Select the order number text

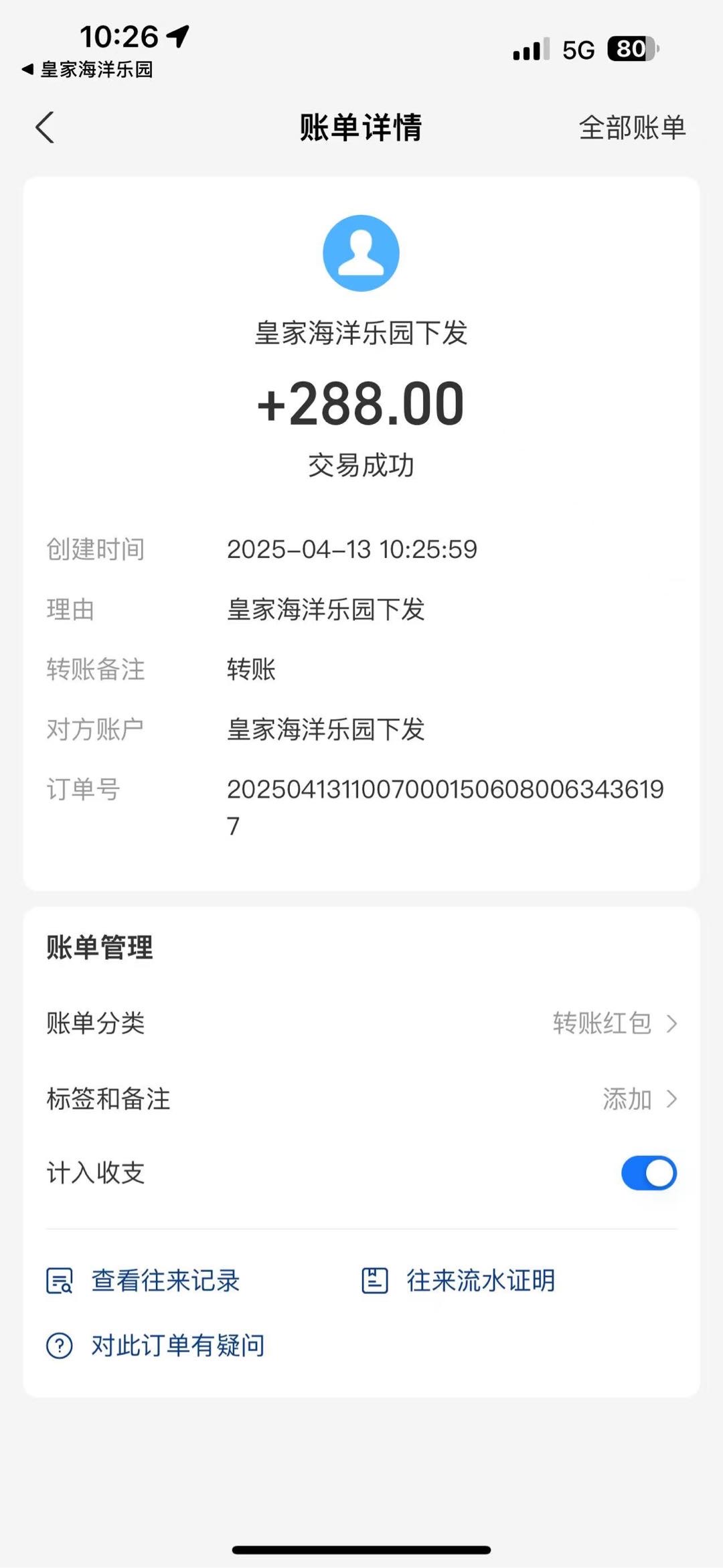[445, 790]
